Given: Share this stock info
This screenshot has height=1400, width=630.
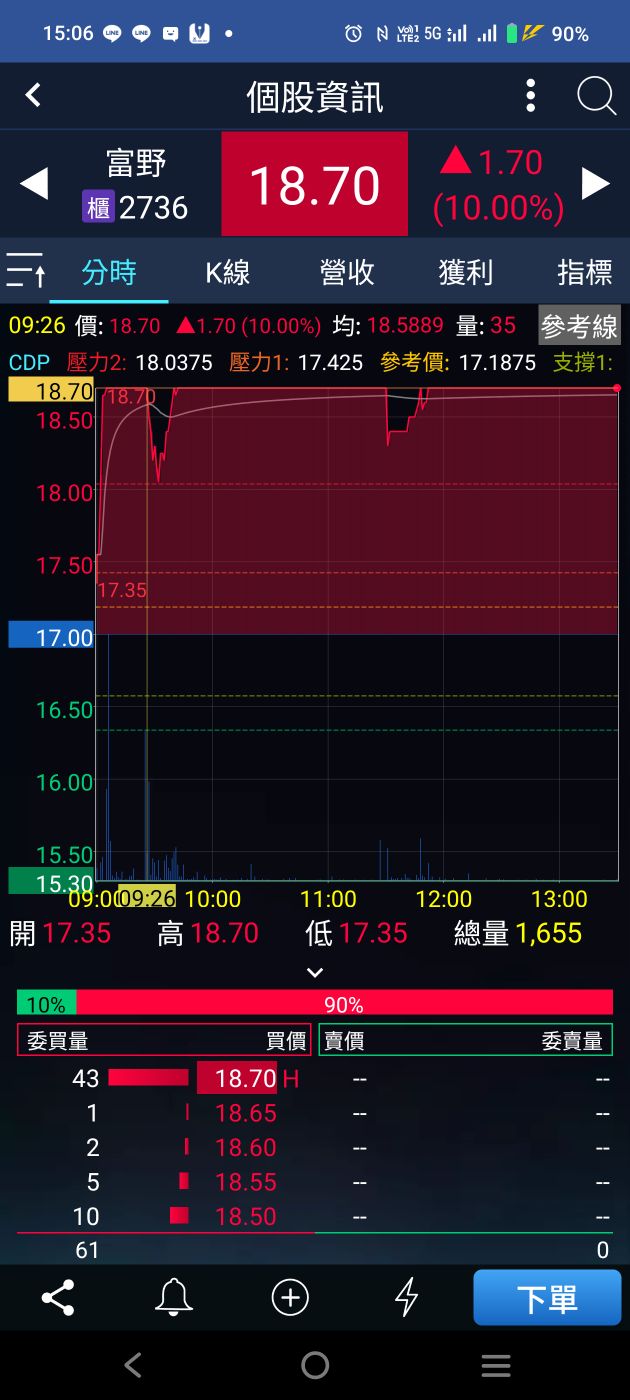Looking at the screenshot, I should (x=58, y=1298).
